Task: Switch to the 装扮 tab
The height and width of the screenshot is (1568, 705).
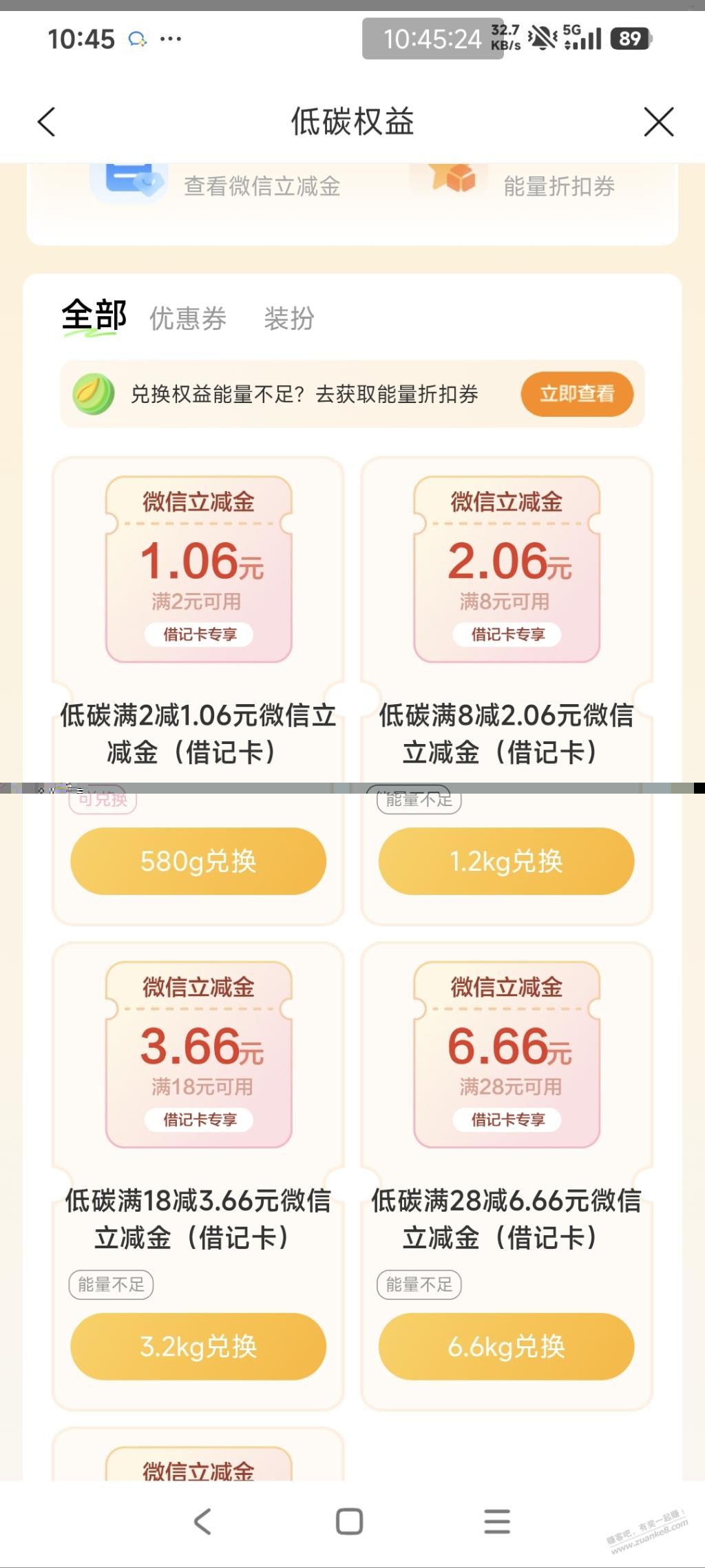Action: click(289, 319)
